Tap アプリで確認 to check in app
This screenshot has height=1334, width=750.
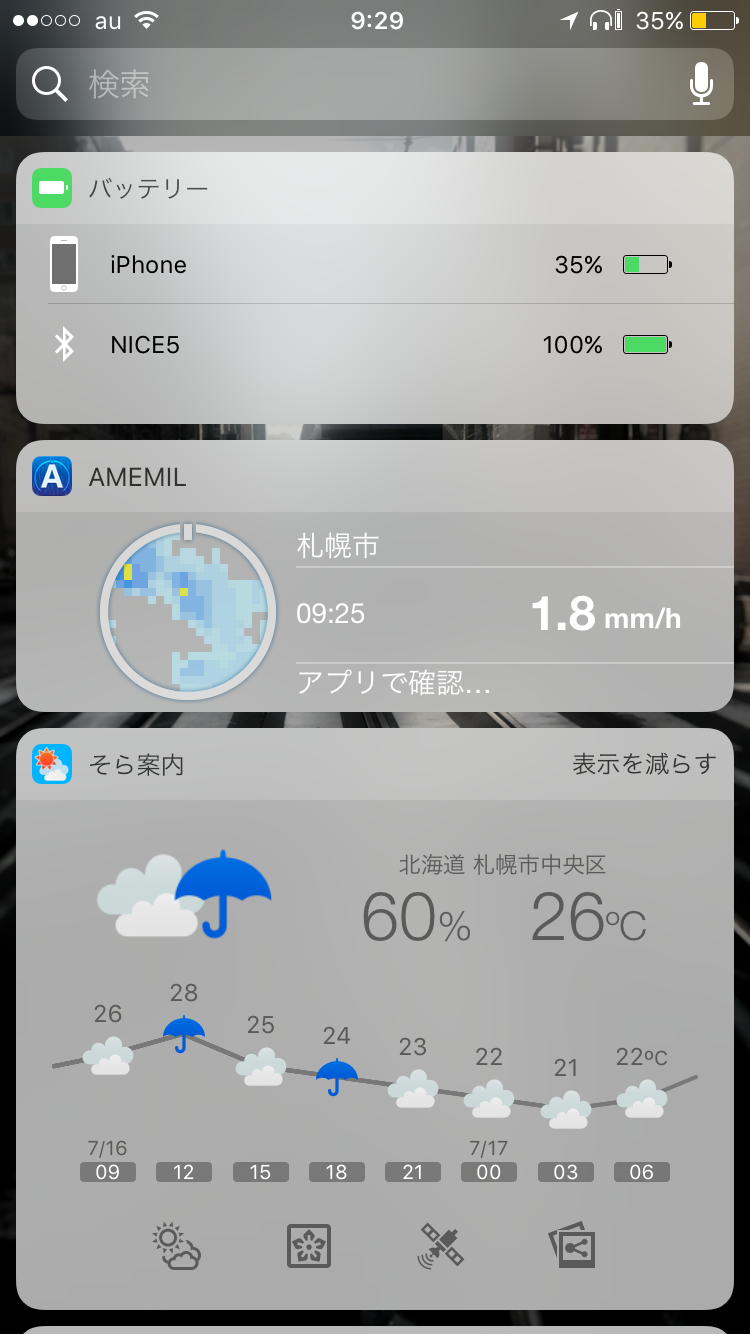(x=393, y=683)
